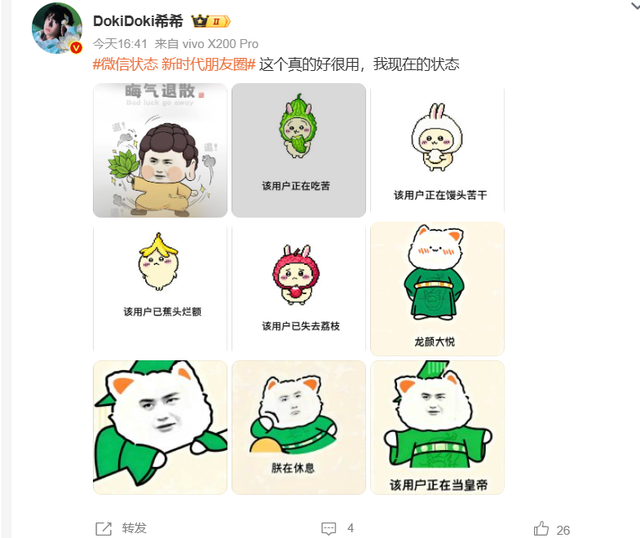Open the 新时代朋友圈# hashtag
Image resolution: width=640 pixels, height=538 pixels.
click(208, 64)
